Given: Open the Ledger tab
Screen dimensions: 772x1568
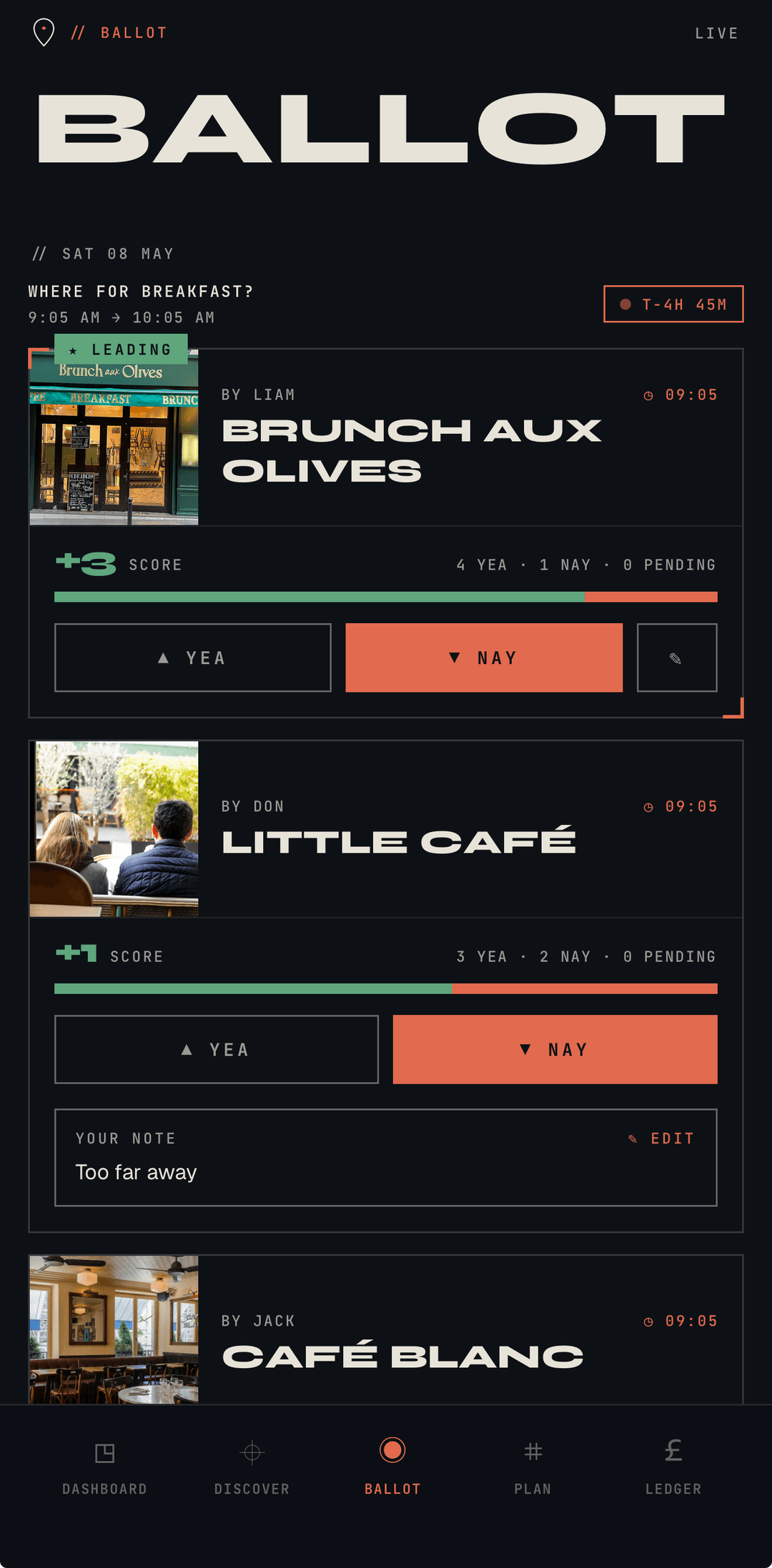Looking at the screenshot, I should click(673, 1468).
